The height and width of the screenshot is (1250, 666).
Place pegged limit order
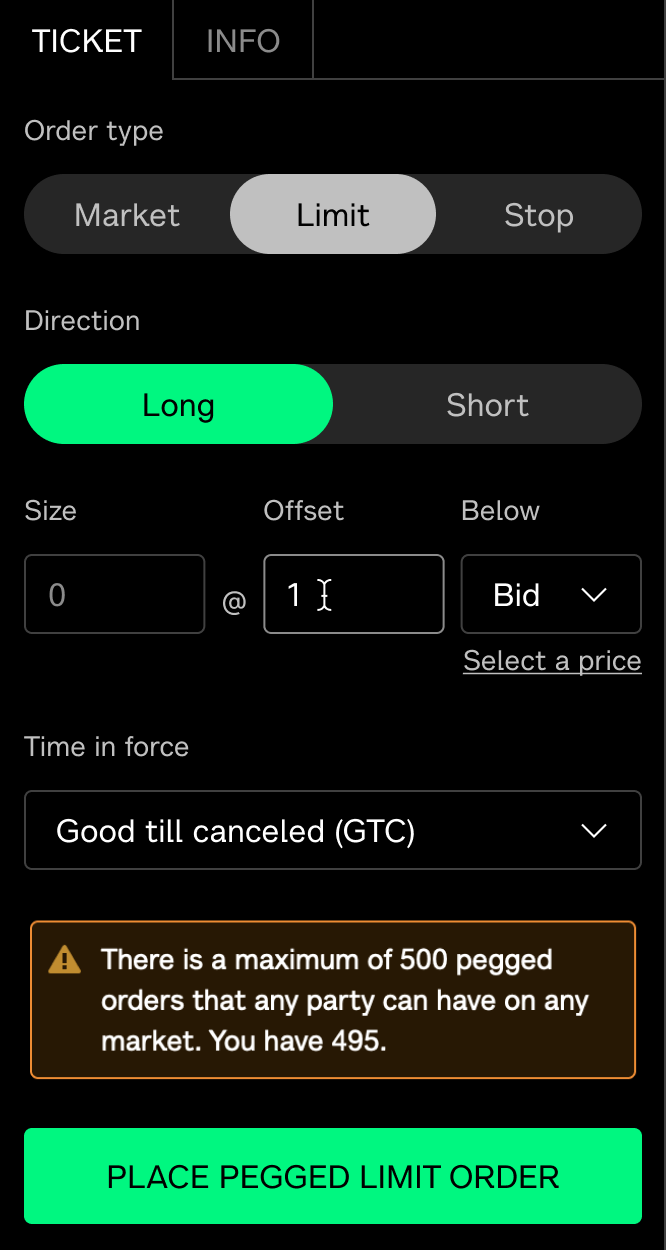pos(332,1176)
